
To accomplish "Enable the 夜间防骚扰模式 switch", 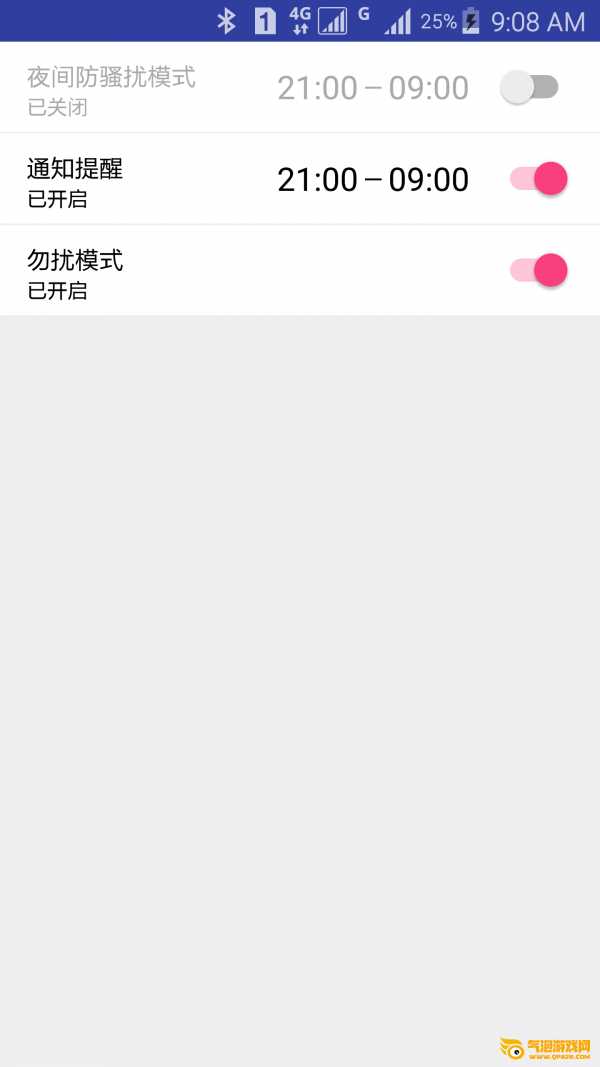I will pos(529,87).
